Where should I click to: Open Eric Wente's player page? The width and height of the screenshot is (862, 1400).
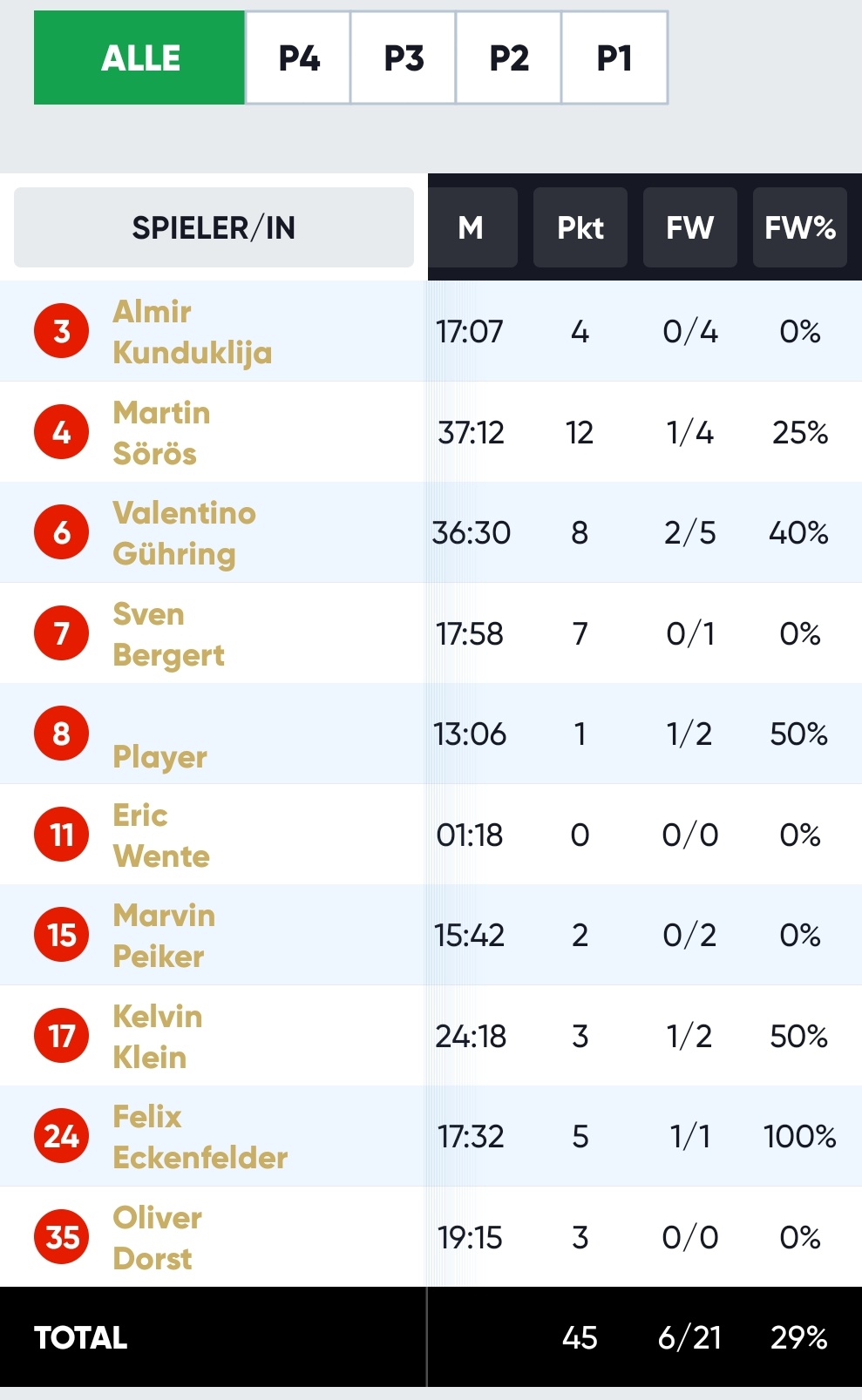pos(161,835)
